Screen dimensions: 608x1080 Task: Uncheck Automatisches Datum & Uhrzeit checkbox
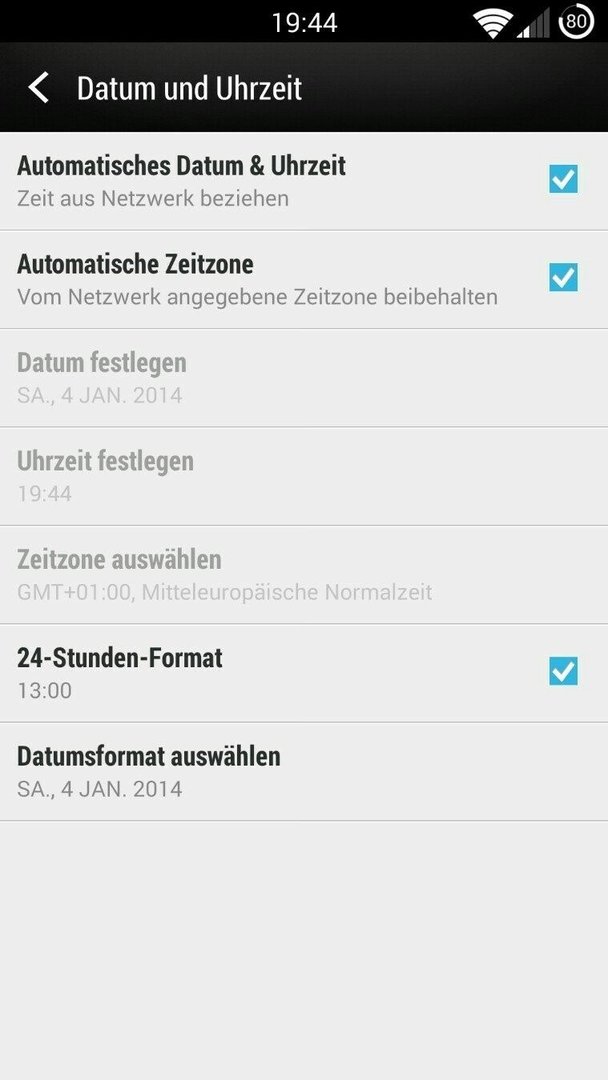(563, 179)
